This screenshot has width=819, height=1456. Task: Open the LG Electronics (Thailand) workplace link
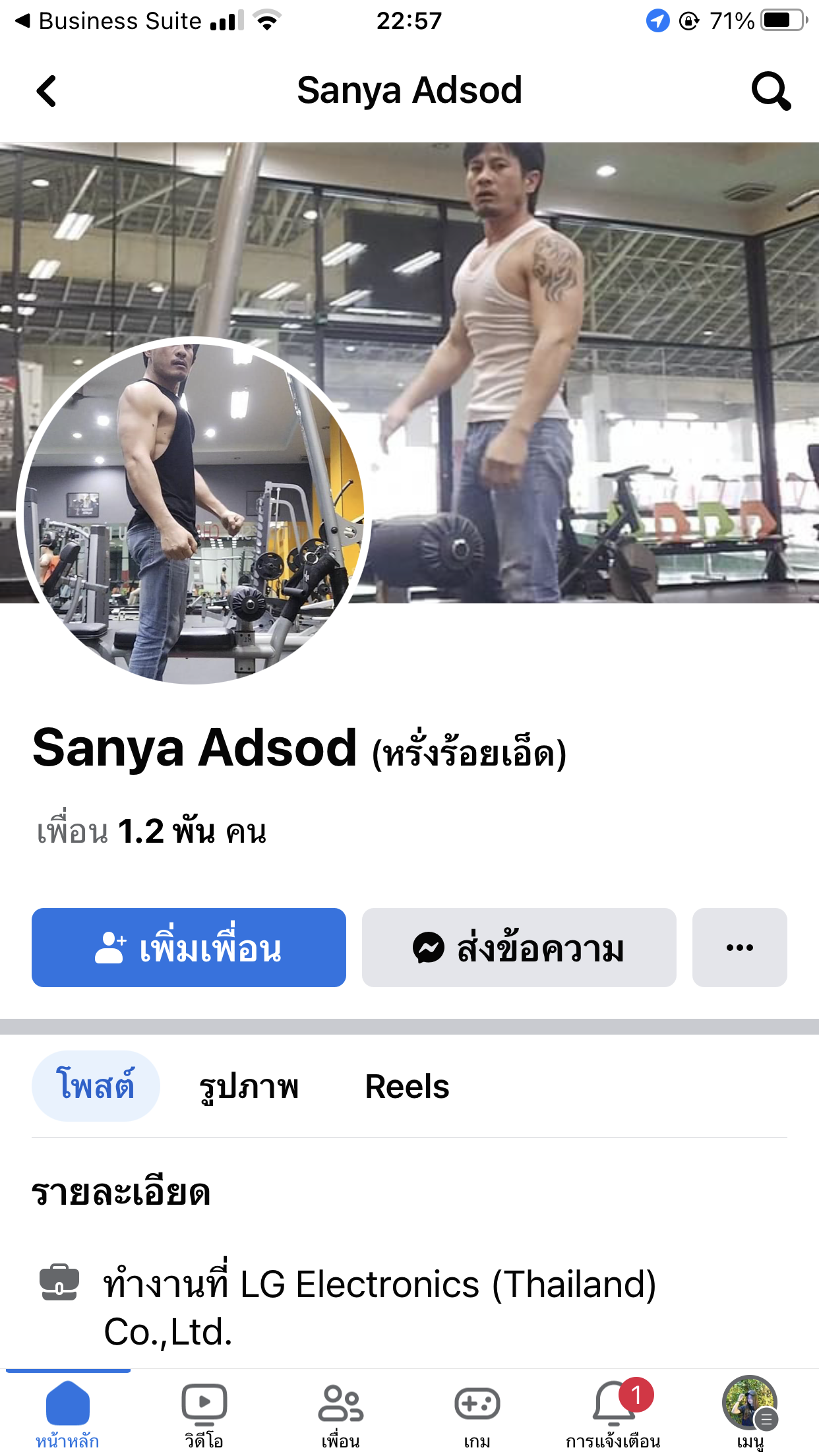coord(380,1308)
